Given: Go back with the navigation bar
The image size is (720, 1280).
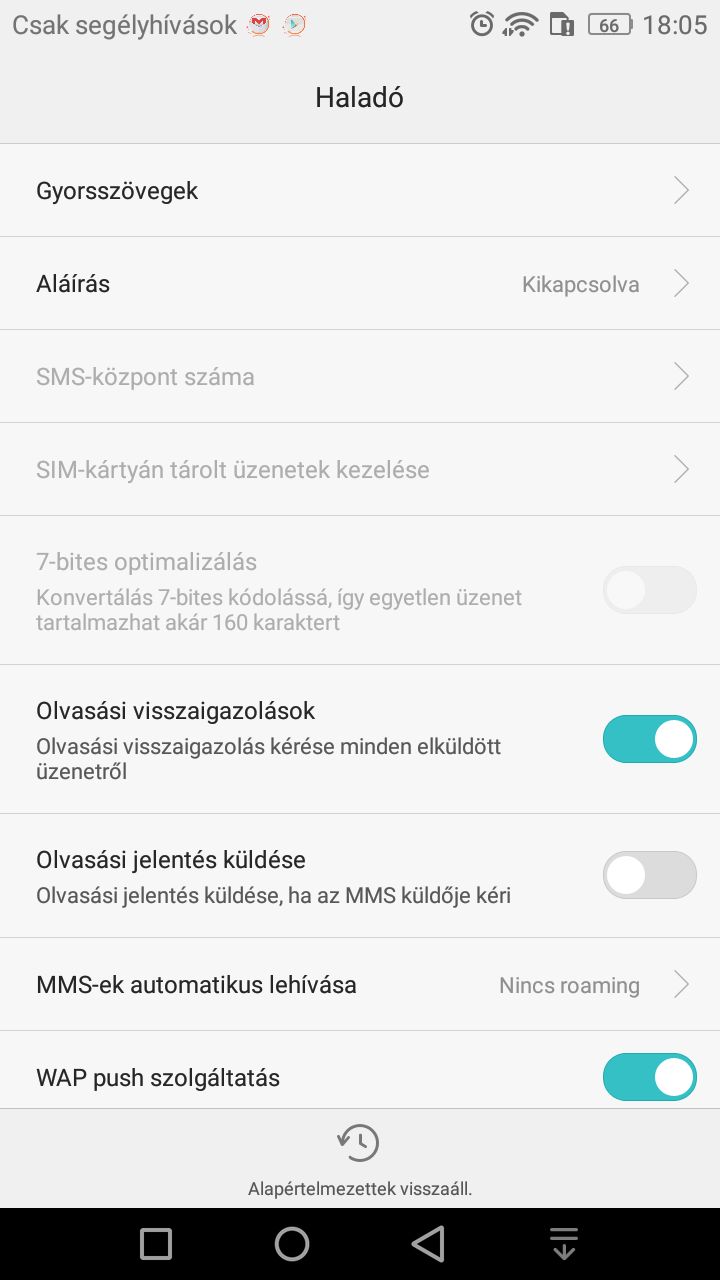Looking at the screenshot, I should (428, 1244).
